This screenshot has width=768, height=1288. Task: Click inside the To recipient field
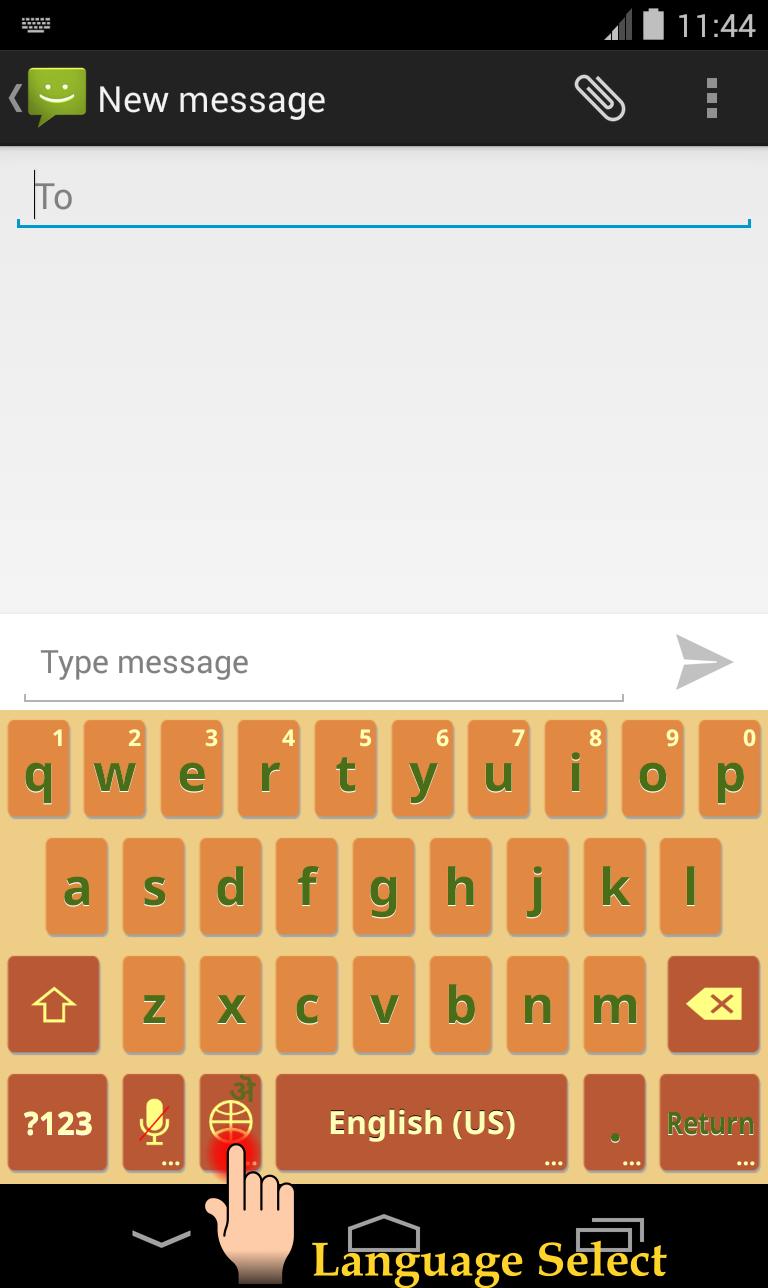384,196
